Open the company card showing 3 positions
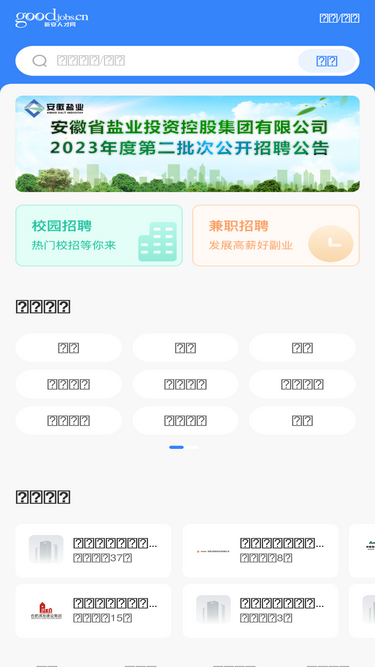Viewport: 375px width, 667px height. coord(260,610)
